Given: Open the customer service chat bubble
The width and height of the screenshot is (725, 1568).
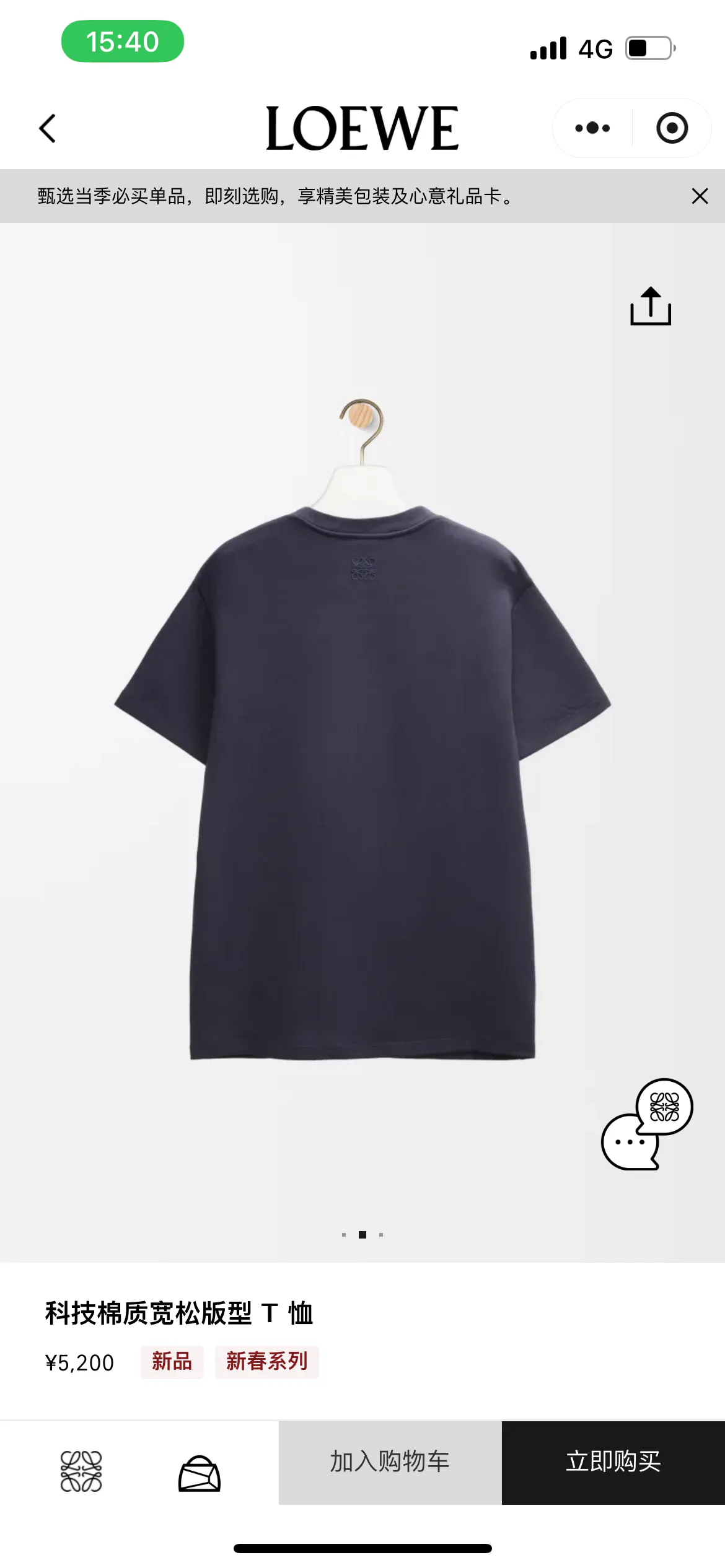Looking at the screenshot, I should (x=646, y=1125).
